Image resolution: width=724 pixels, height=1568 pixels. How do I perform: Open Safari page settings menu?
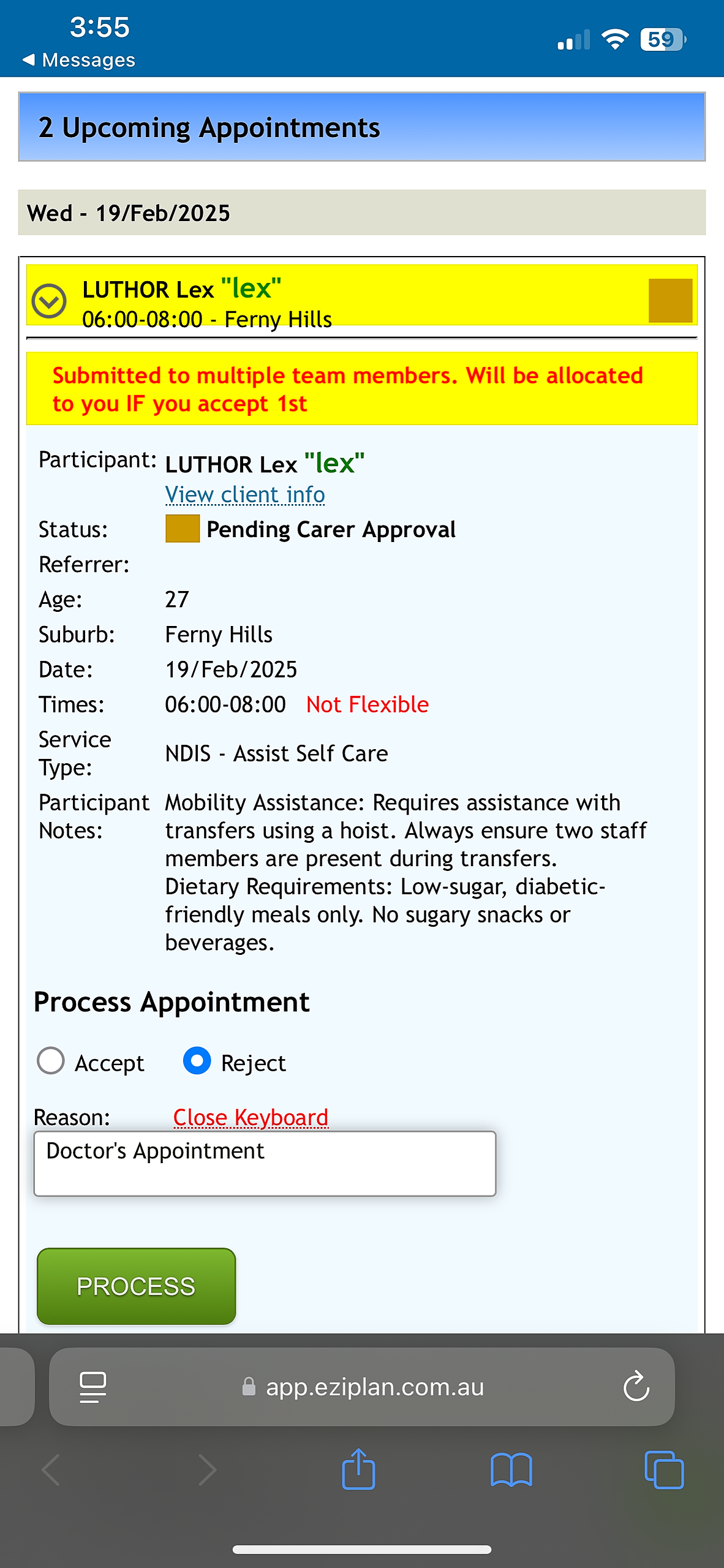click(93, 1387)
